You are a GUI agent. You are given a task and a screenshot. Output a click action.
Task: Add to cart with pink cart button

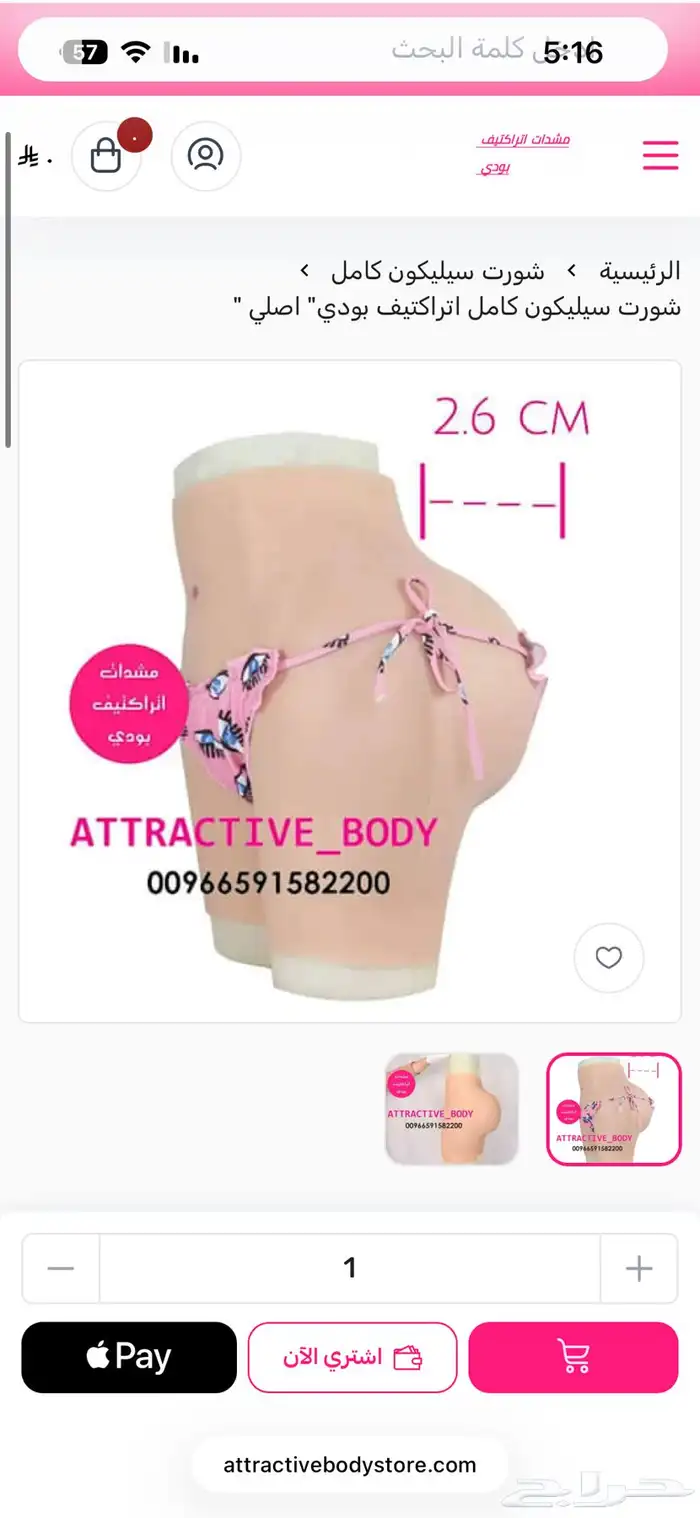point(573,1357)
